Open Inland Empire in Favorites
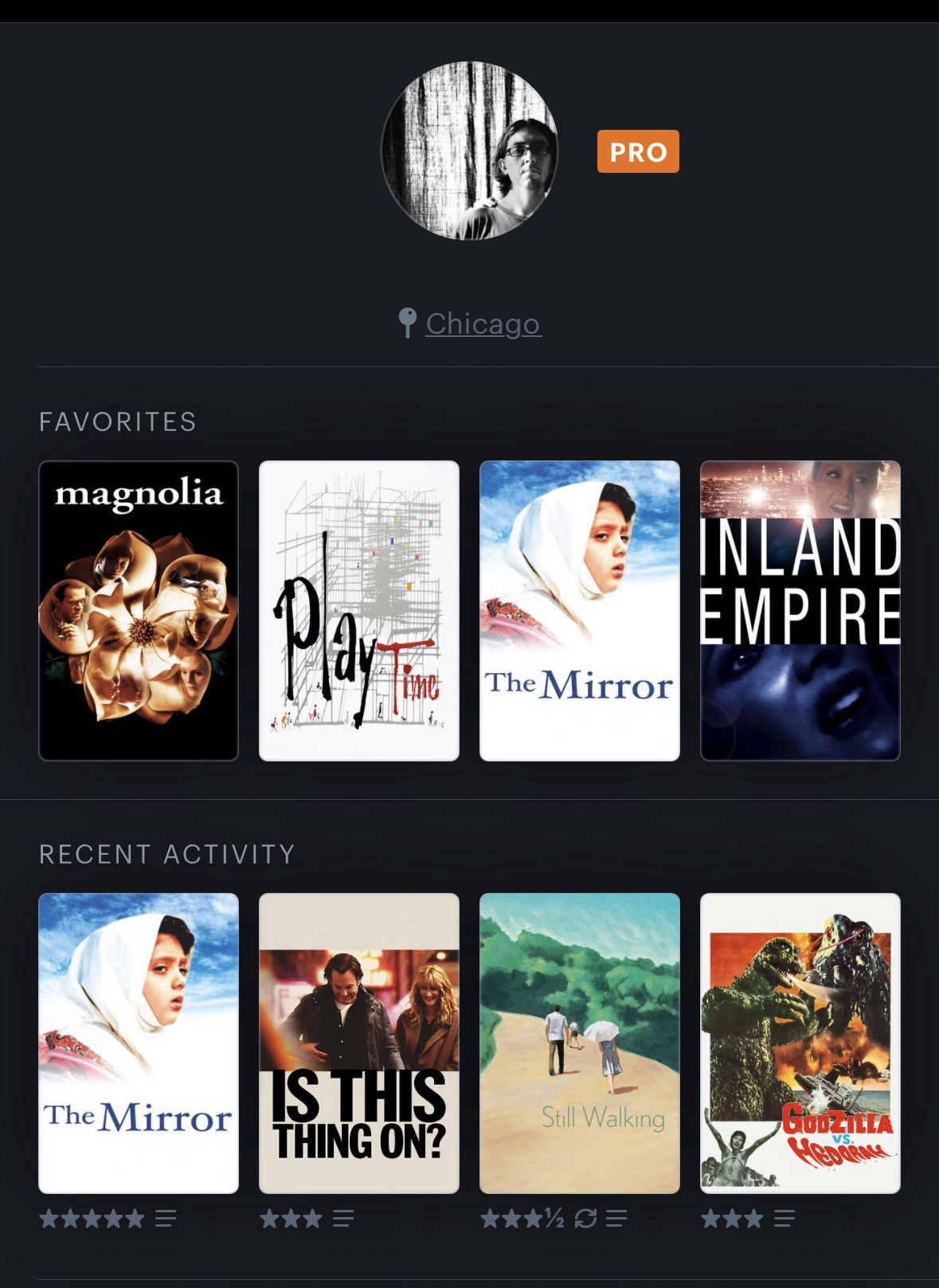Image resolution: width=939 pixels, height=1288 pixels. (800, 610)
